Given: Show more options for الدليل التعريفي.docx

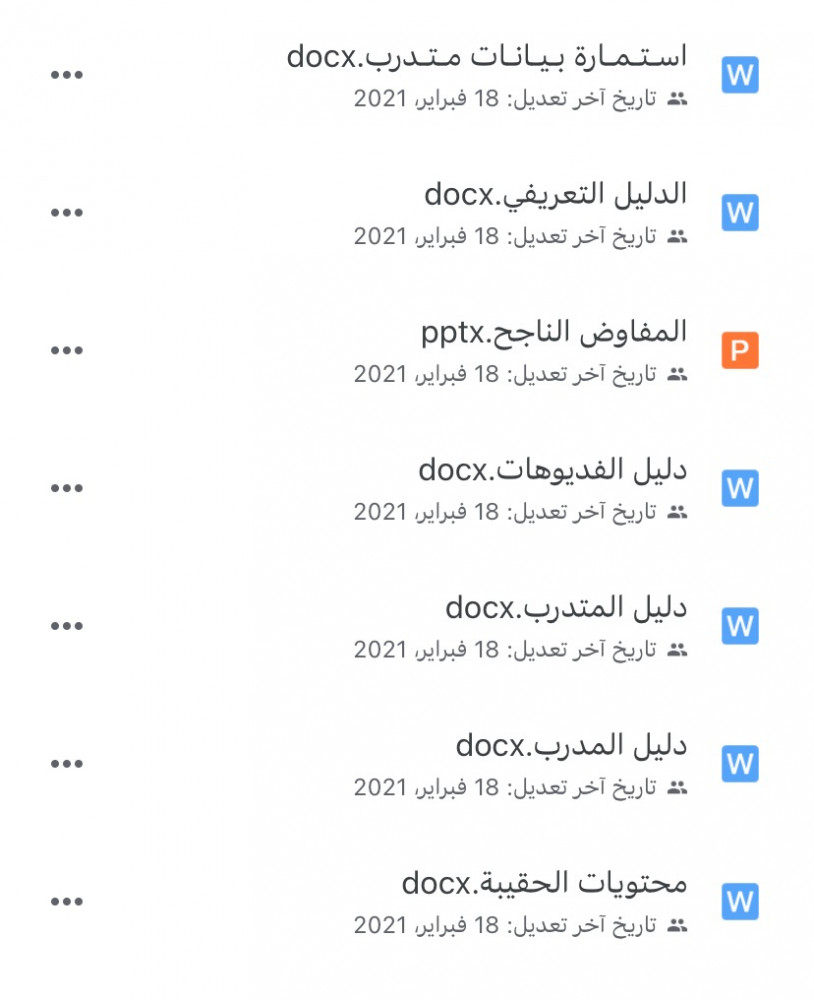Looking at the screenshot, I should (67, 213).
